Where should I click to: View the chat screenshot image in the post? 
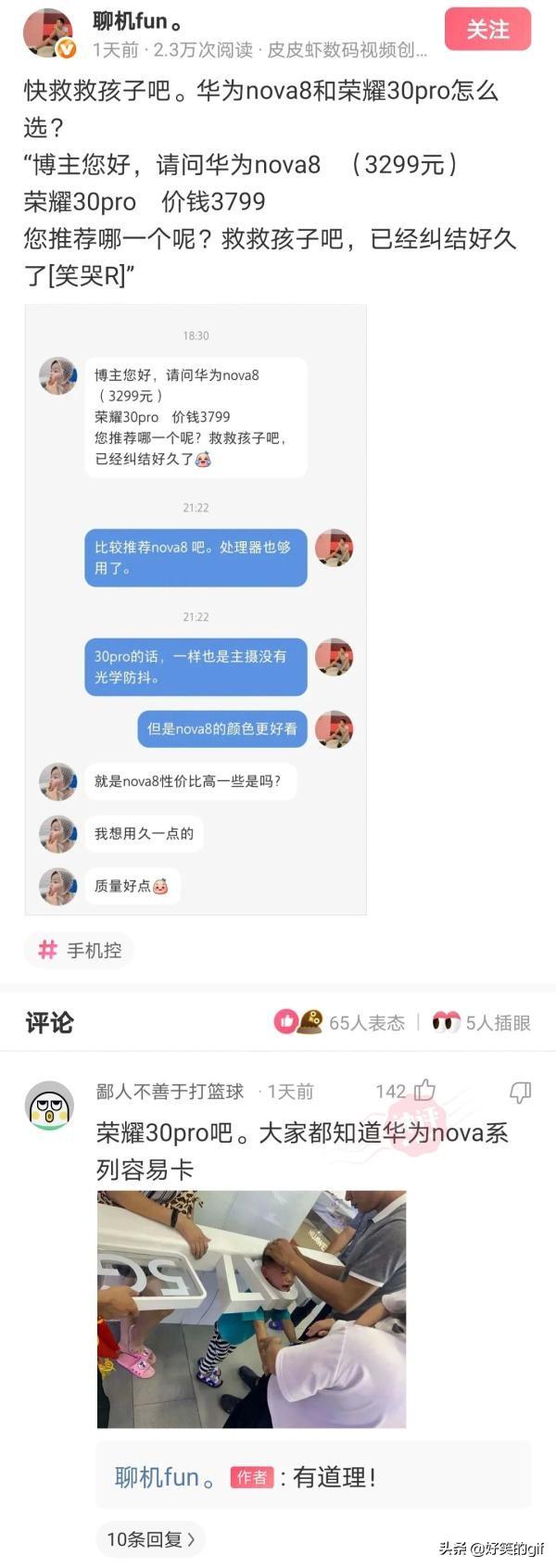pyautogui.click(x=196, y=609)
